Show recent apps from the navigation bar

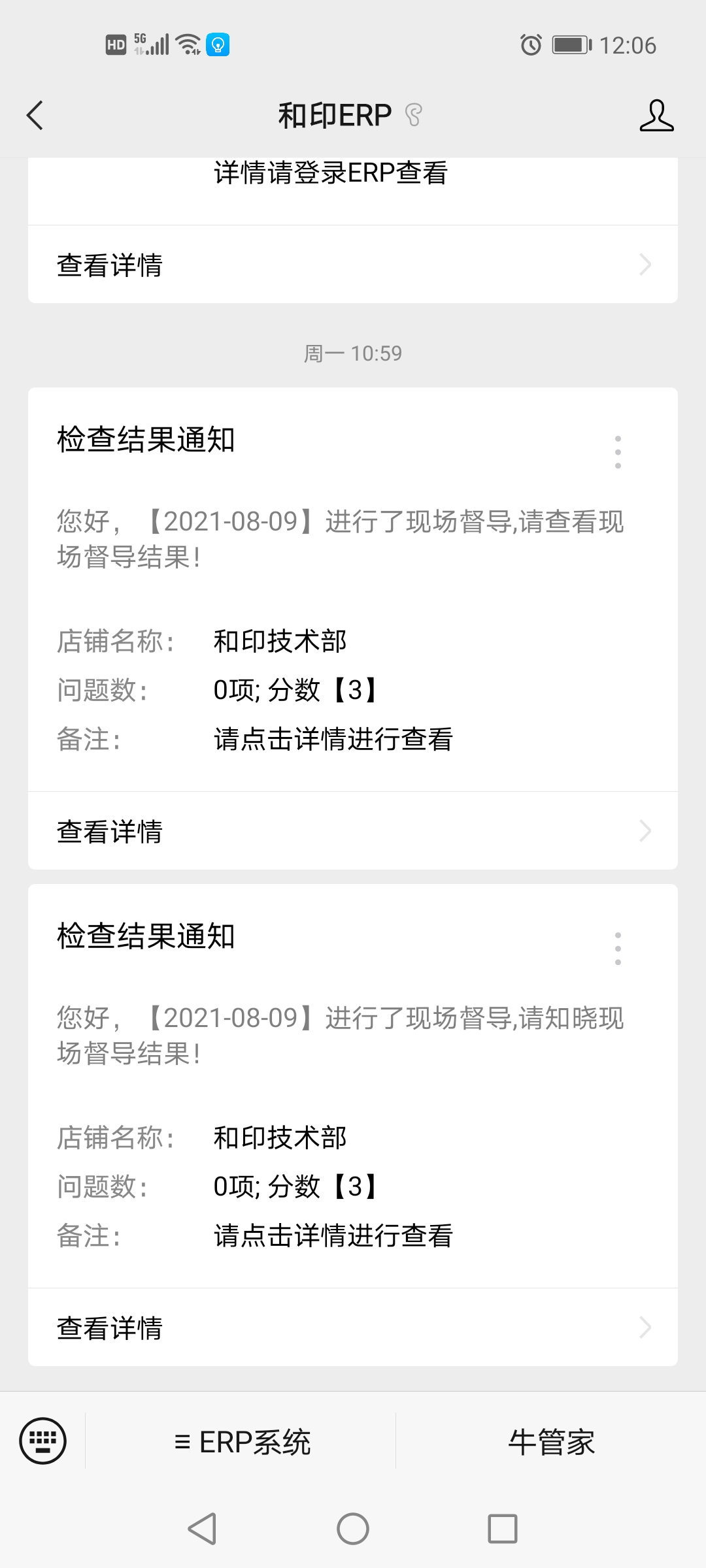(503, 1529)
